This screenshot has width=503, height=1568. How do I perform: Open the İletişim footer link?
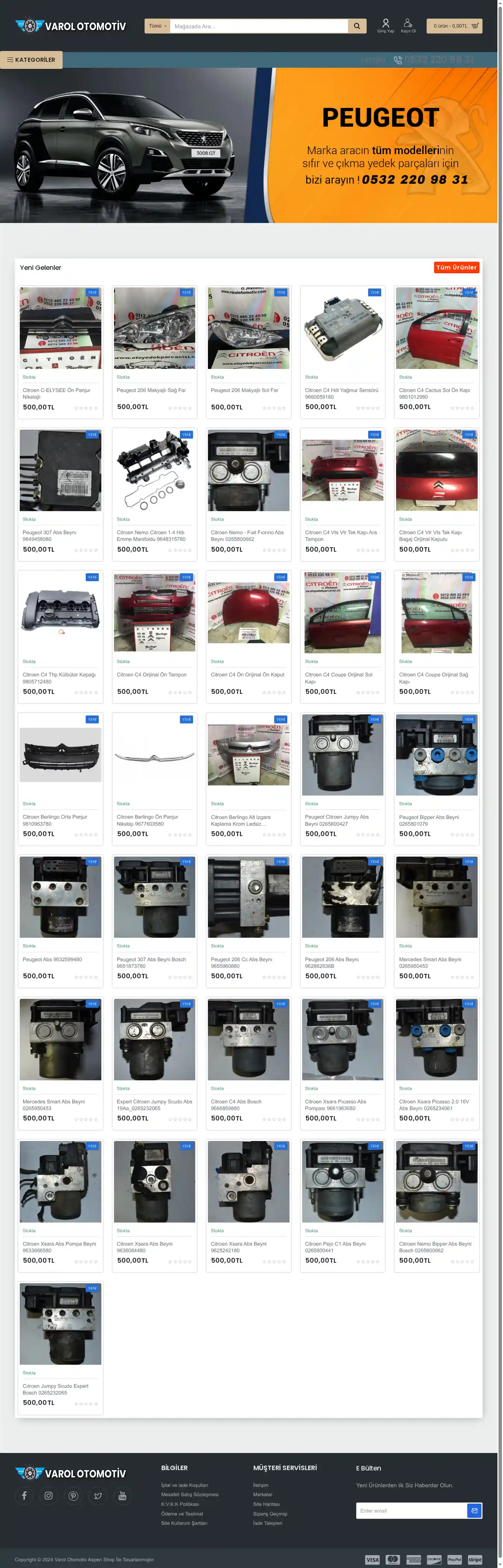pos(261,1485)
